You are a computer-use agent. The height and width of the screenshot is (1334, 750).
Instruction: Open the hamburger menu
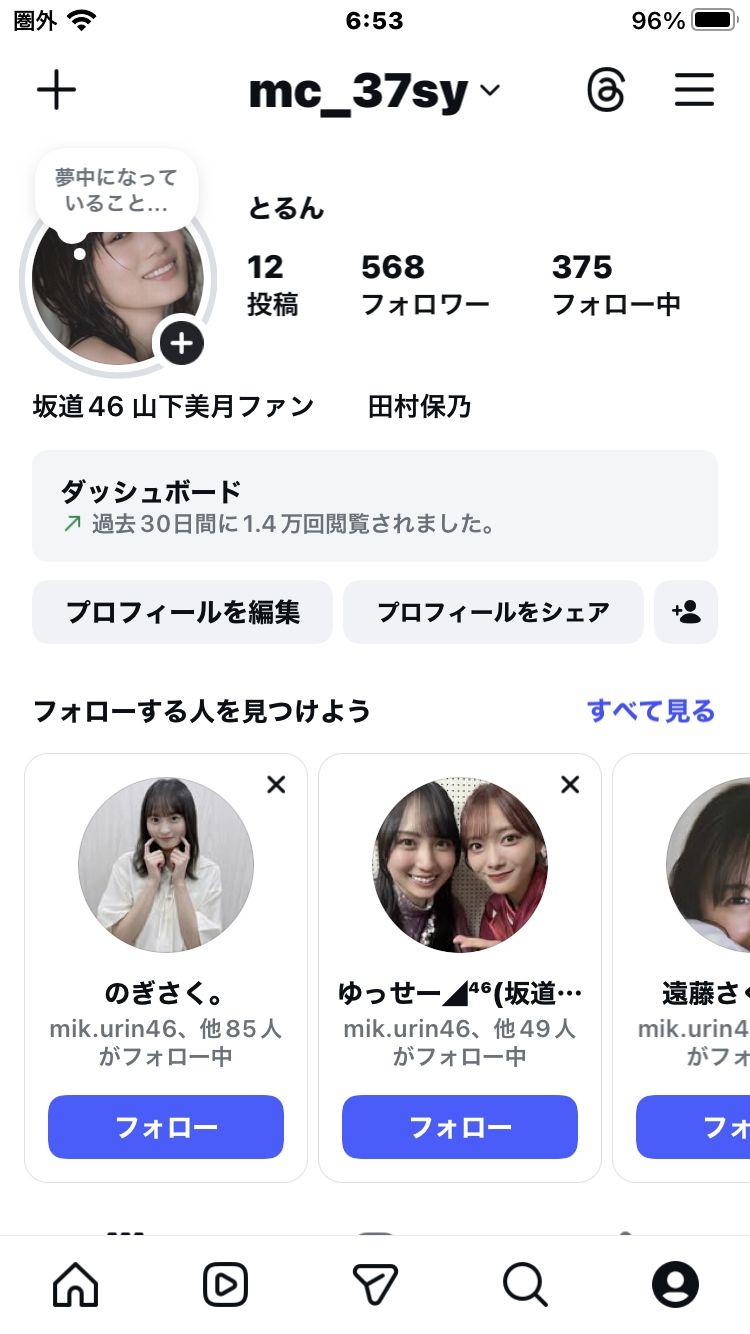tap(694, 91)
